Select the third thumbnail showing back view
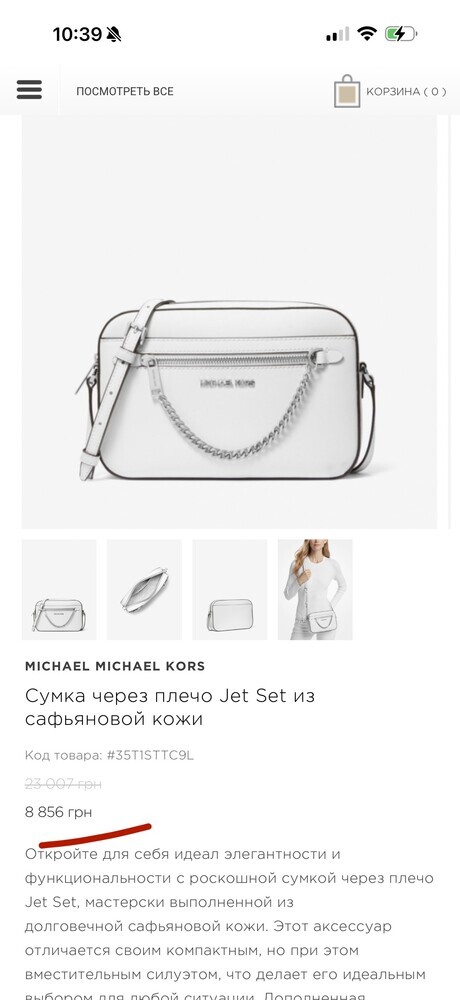 pyautogui.click(x=230, y=589)
